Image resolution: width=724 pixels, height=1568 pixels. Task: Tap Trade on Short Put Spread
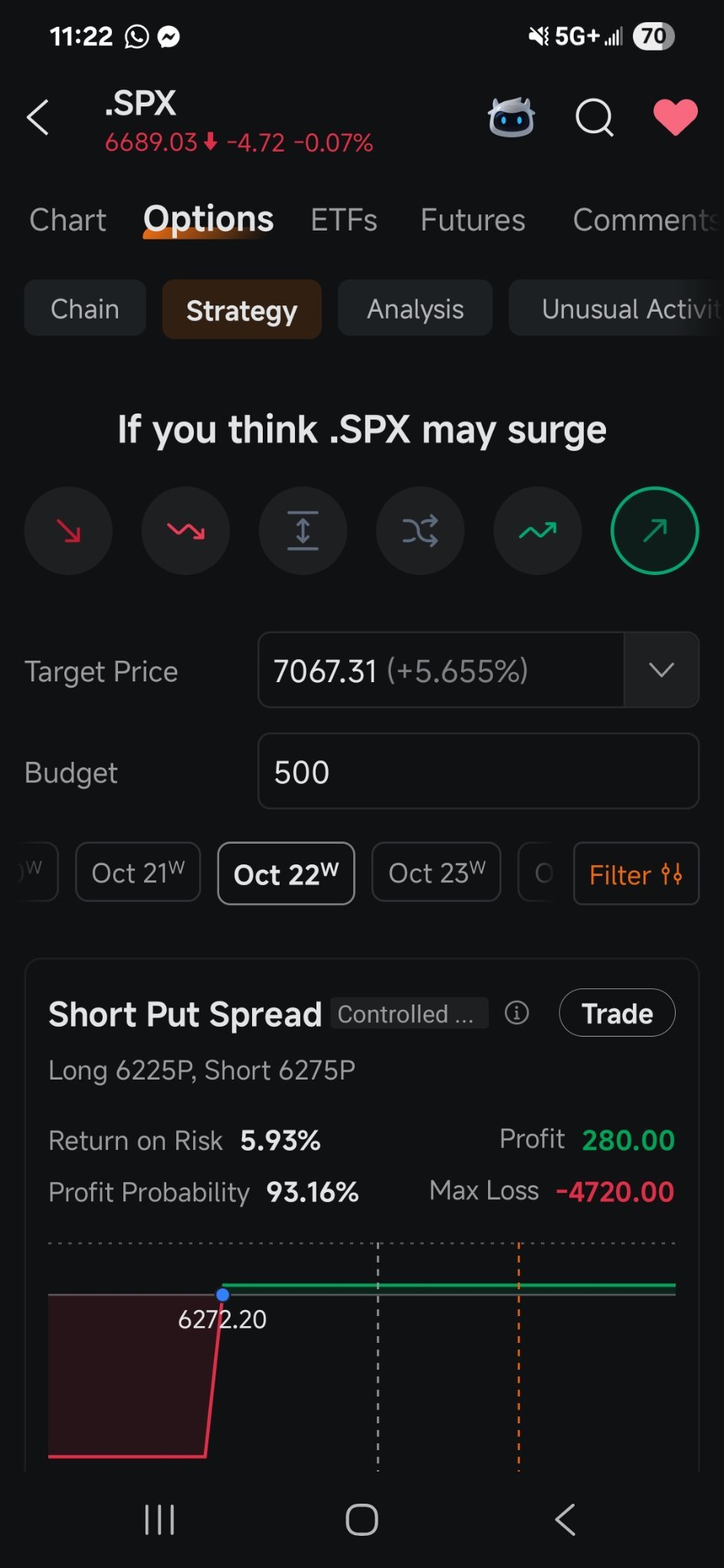click(x=617, y=1013)
